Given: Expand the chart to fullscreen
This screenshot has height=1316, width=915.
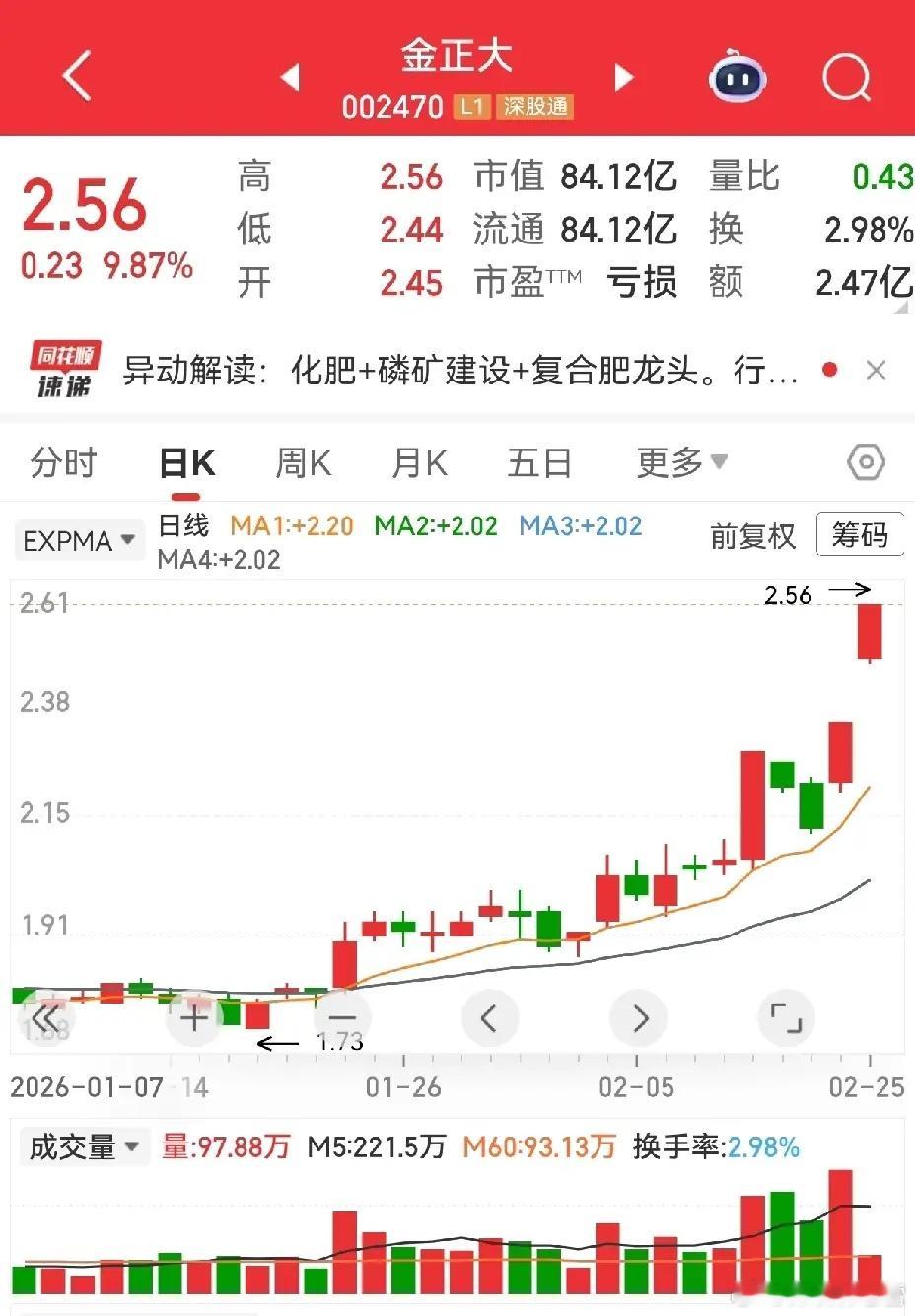Looking at the screenshot, I should pyautogui.click(x=786, y=1017).
